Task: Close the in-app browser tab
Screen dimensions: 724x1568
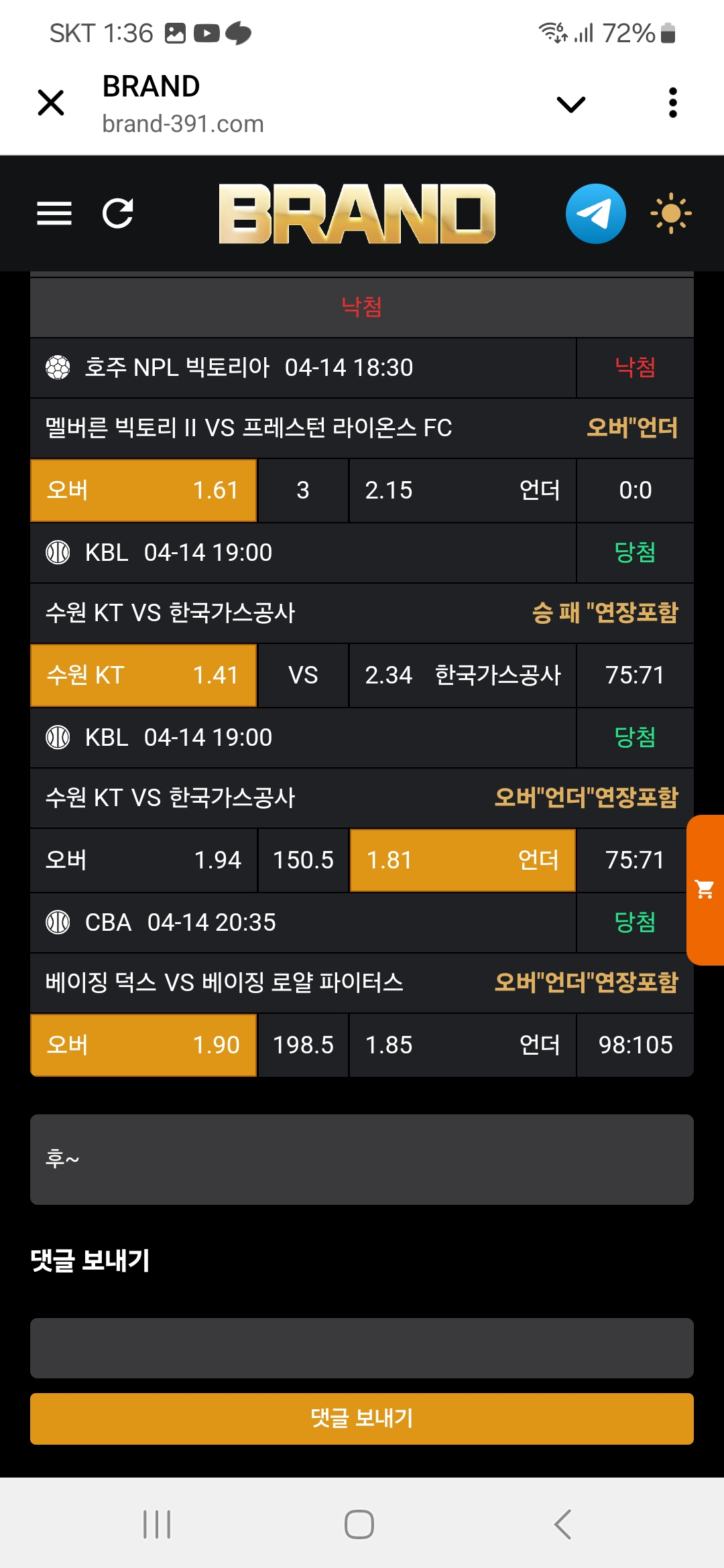Action: [x=51, y=103]
